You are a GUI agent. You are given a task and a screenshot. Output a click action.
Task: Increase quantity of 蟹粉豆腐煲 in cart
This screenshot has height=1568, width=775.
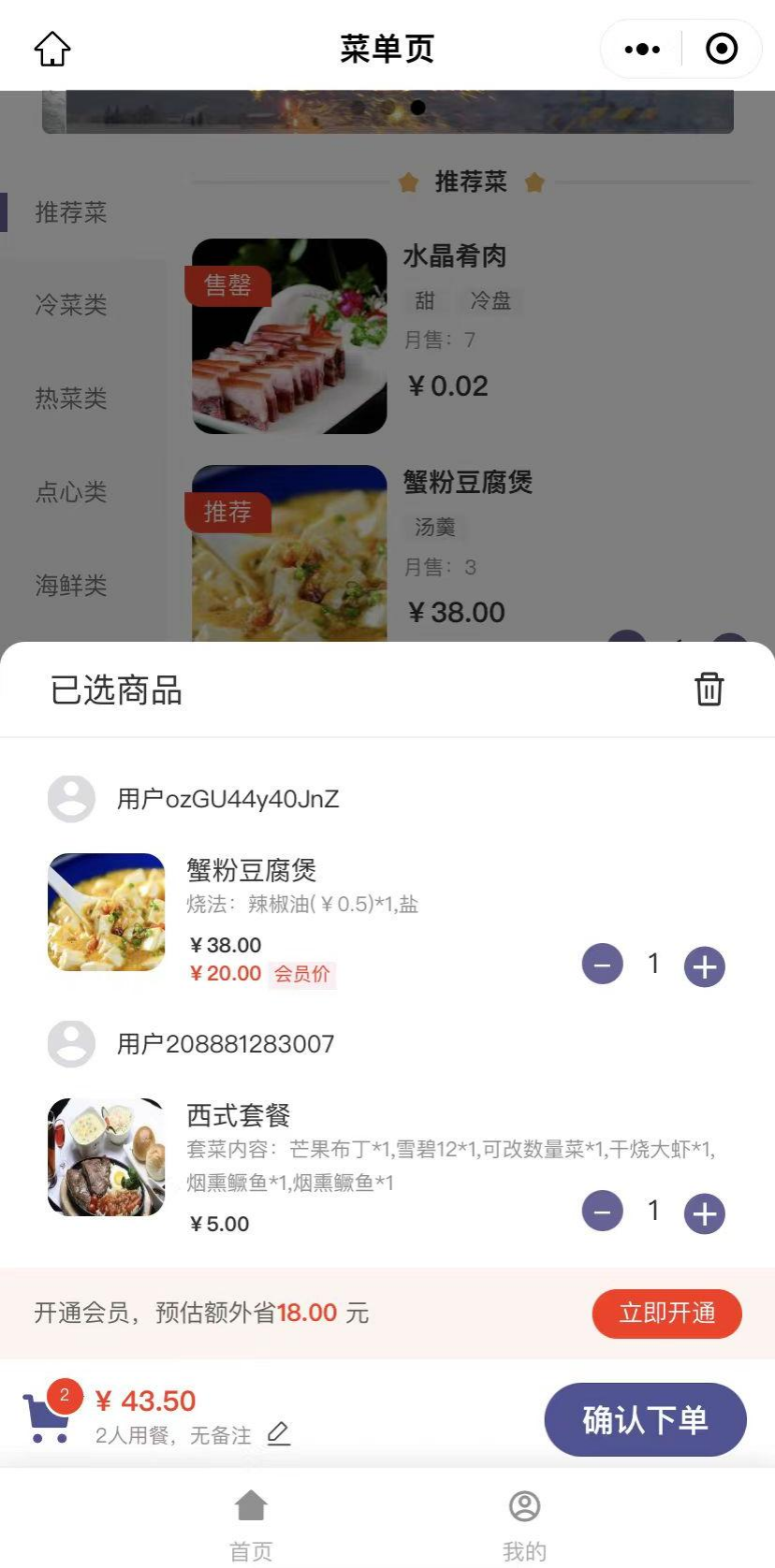tap(705, 966)
